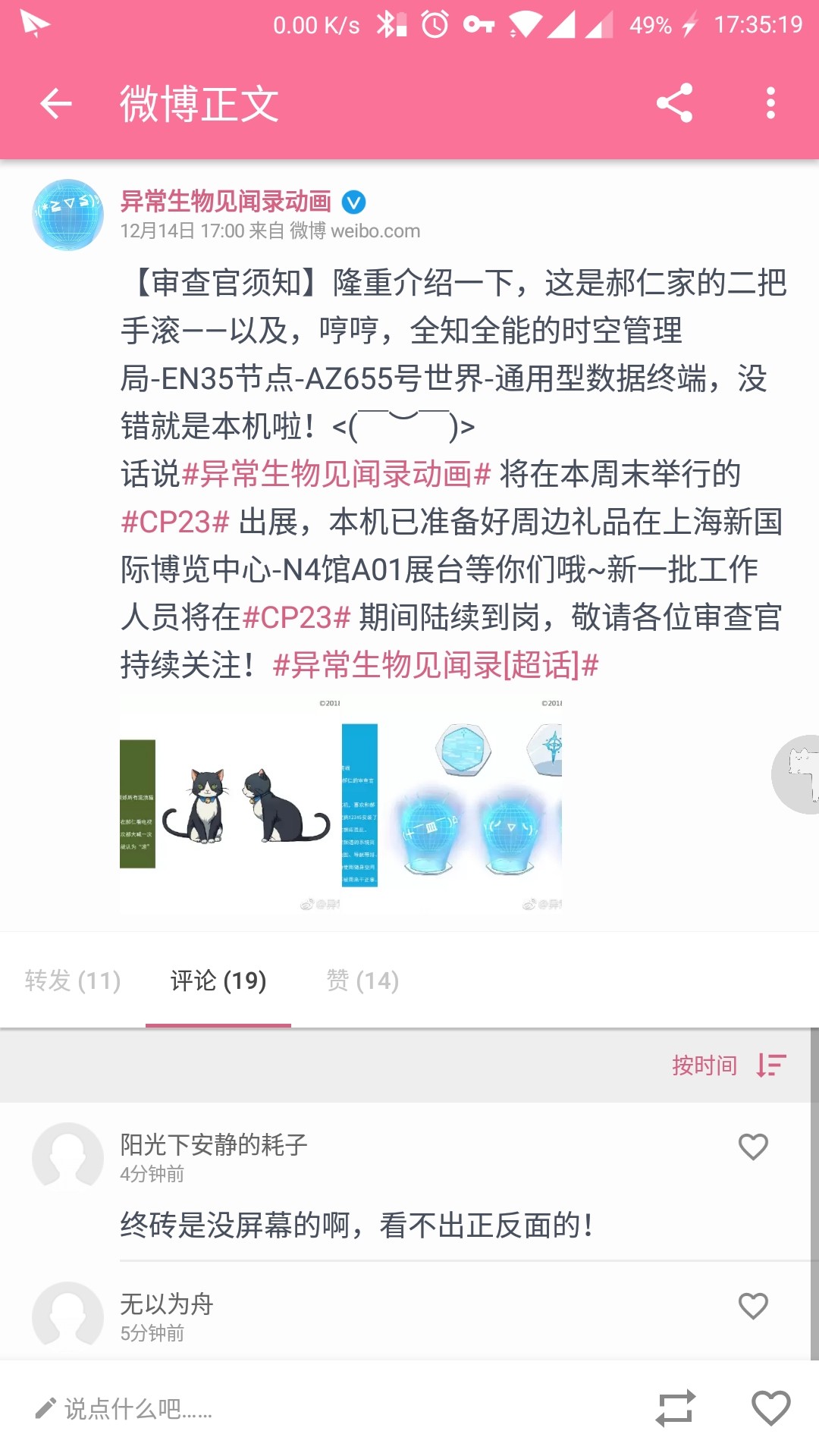Image resolution: width=819 pixels, height=1456 pixels.
Task: Open the overflow menu
Action: [x=770, y=103]
